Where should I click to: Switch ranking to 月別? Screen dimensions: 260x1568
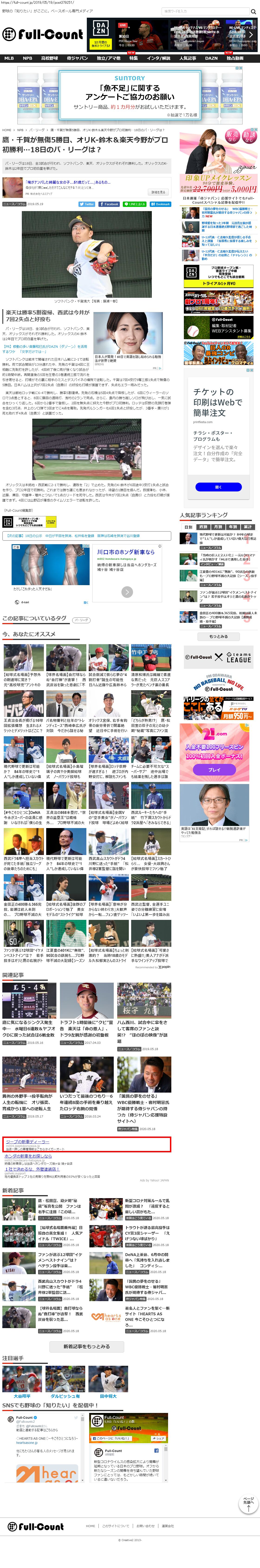click(x=218, y=527)
